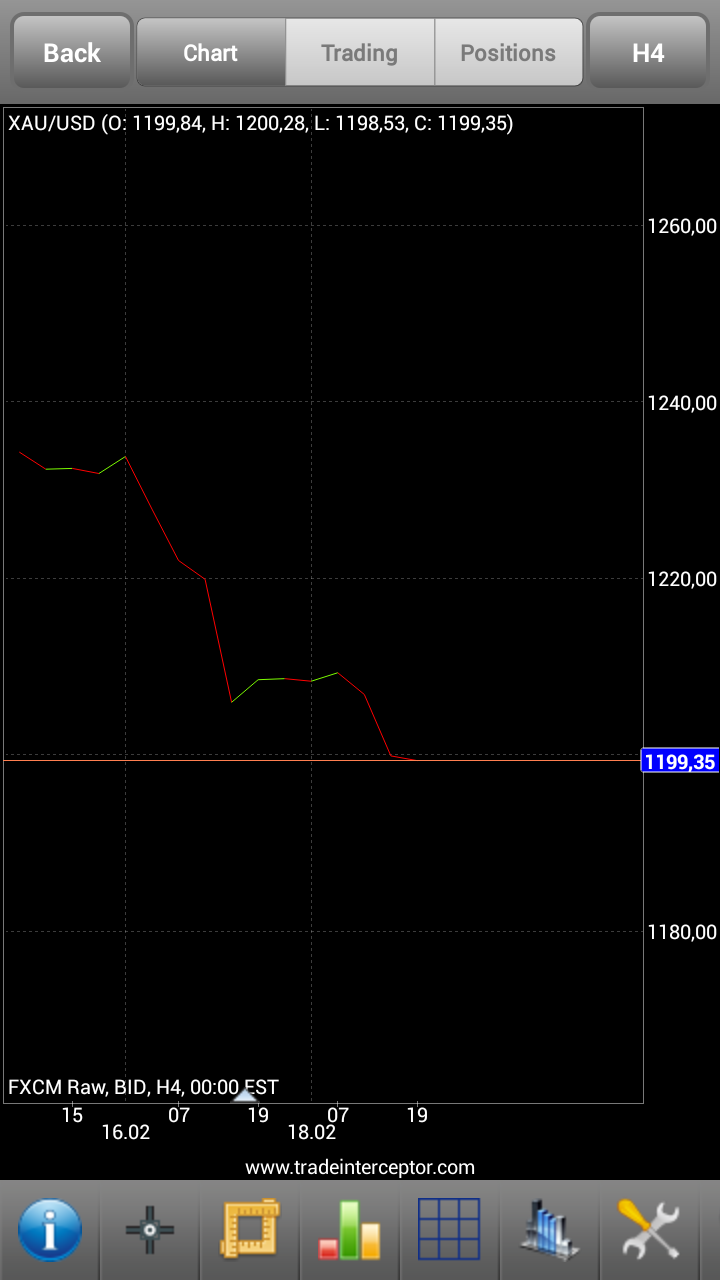Viewport: 720px width, 1280px height.
Task: Select the Chart tab
Action: pos(211,52)
